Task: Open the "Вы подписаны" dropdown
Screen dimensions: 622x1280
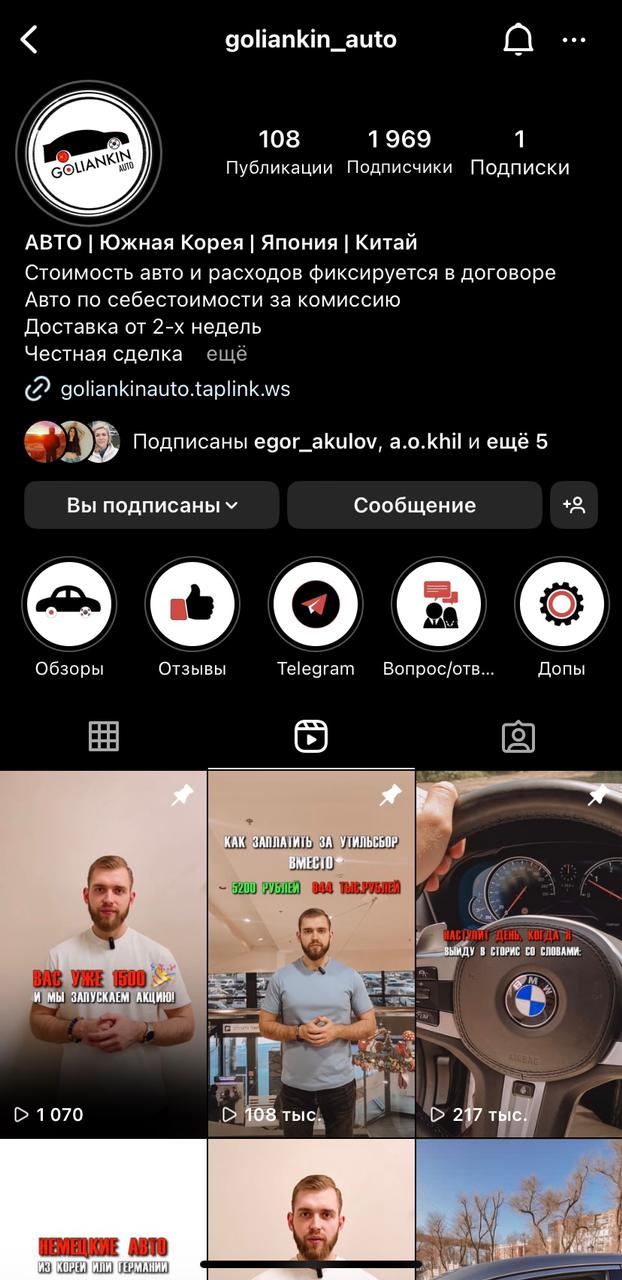Action: [x=152, y=505]
